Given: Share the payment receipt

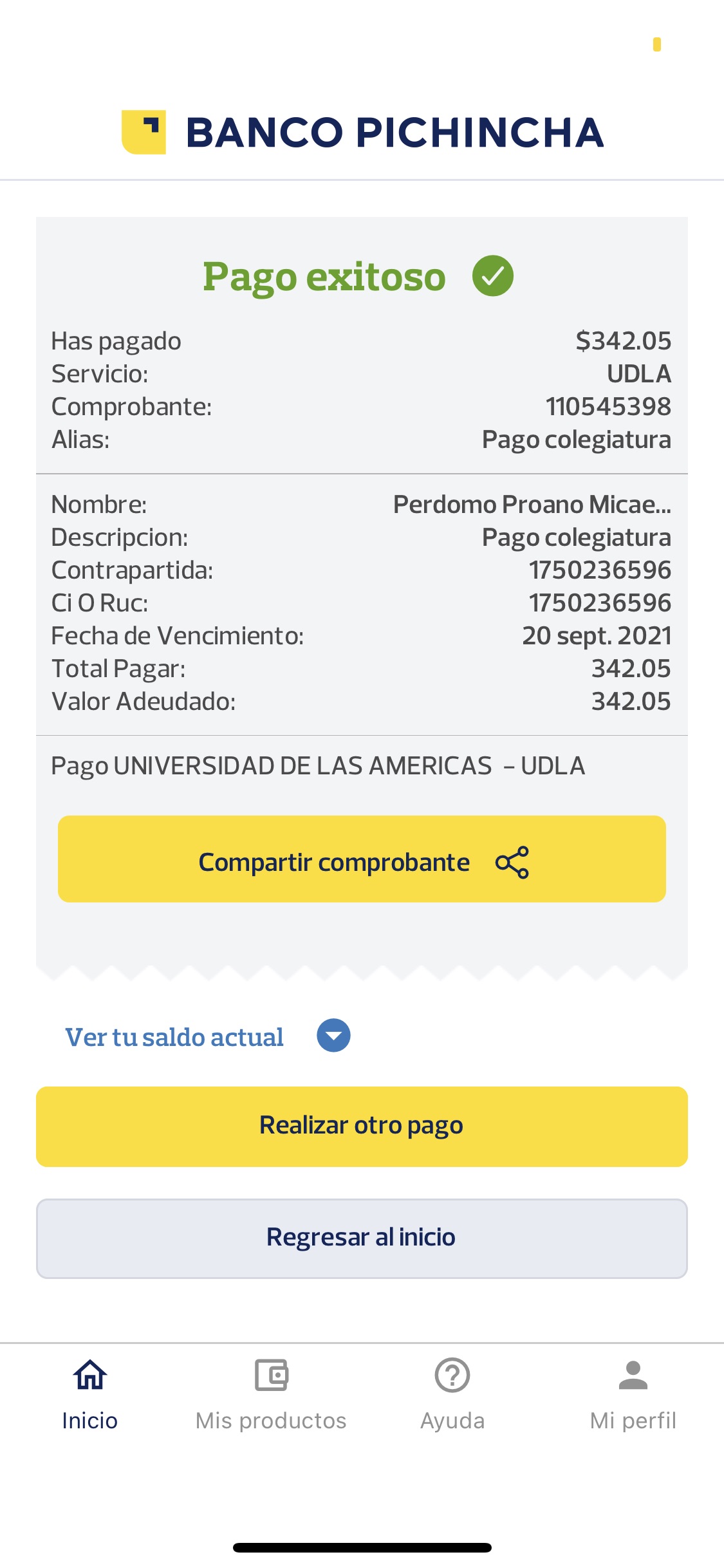Looking at the screenshot, I should pos(362,859).
